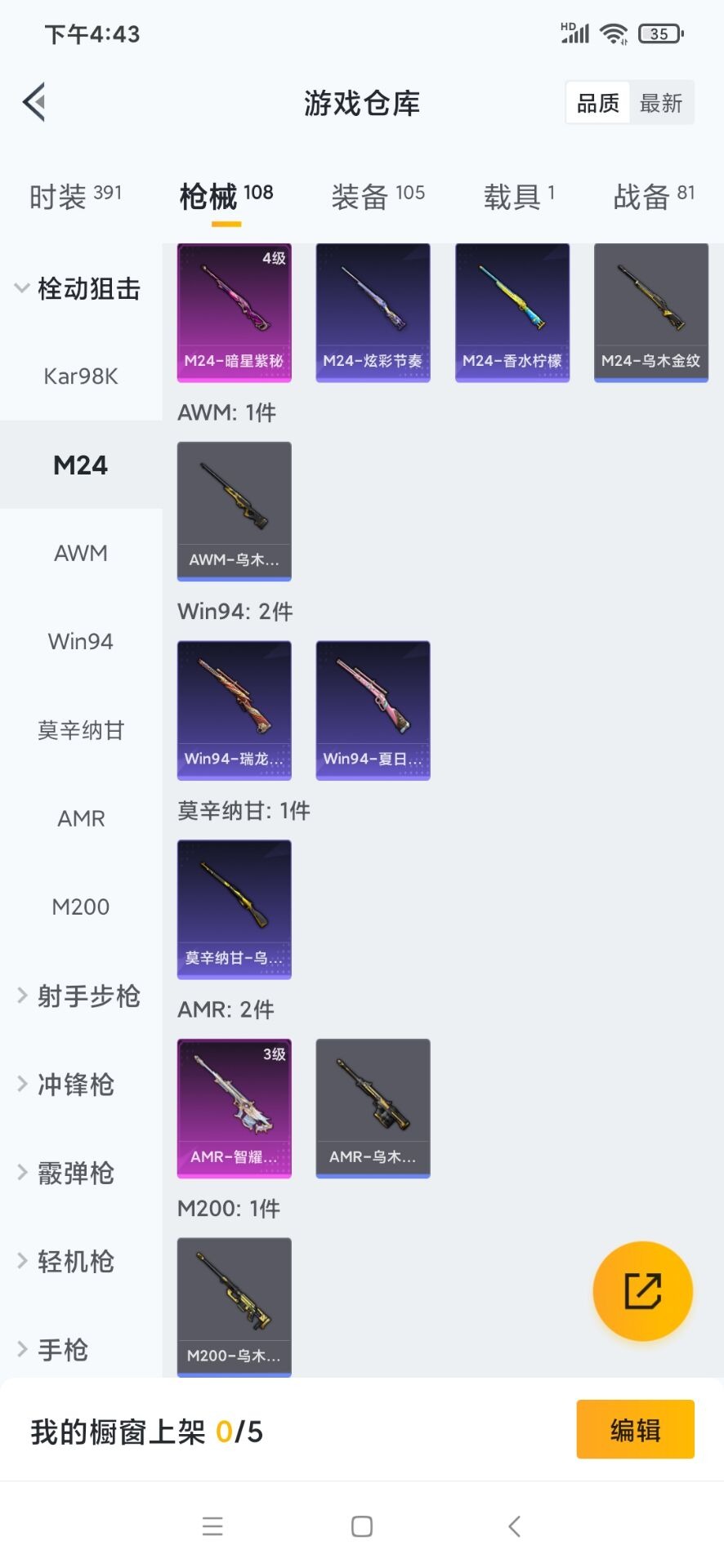Expand the 冲锋枪 category
This screenshot has height=1568, width=724.
pyautogui.click(x=75, y=1085)
